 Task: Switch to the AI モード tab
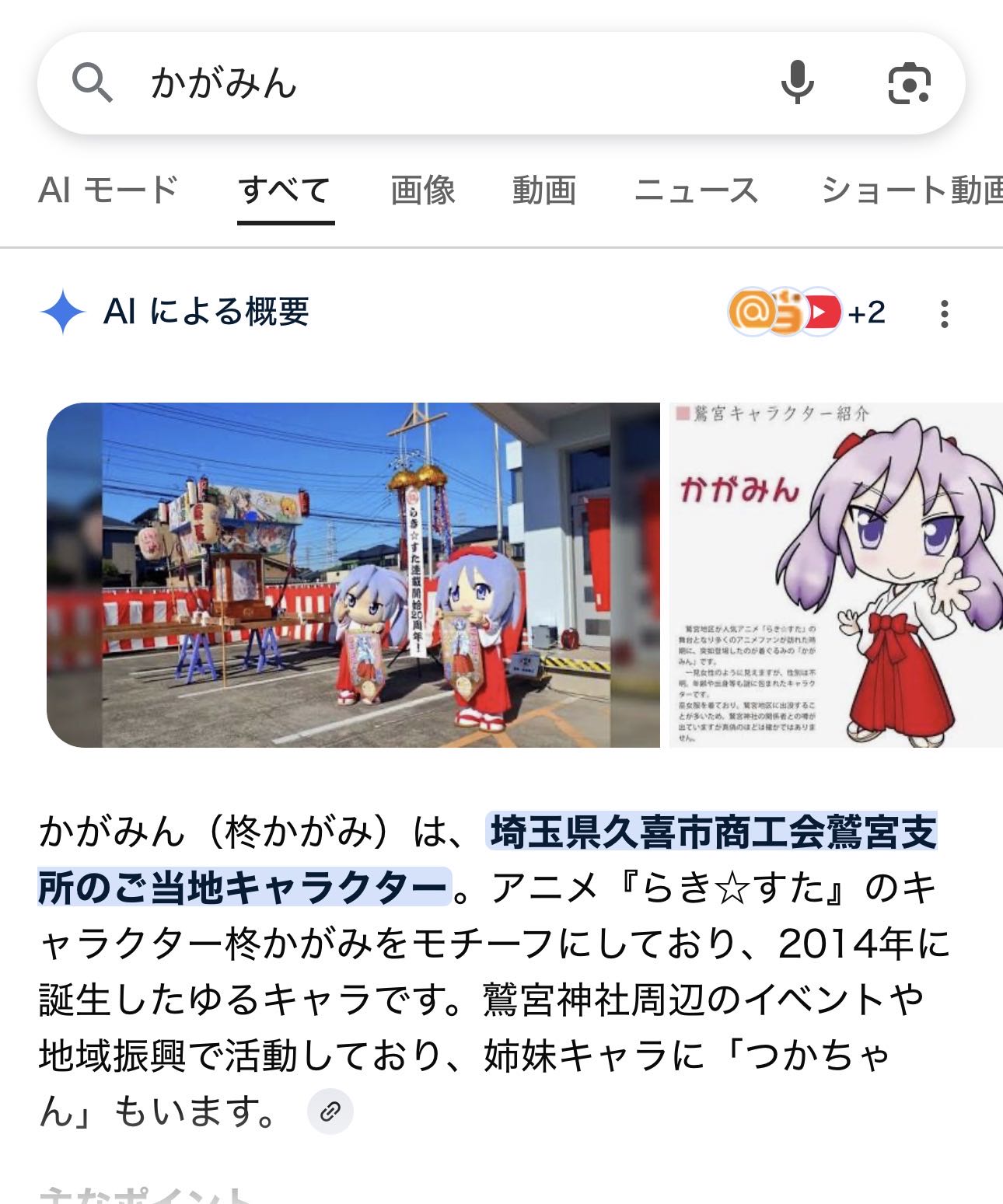tap(108, 190)
